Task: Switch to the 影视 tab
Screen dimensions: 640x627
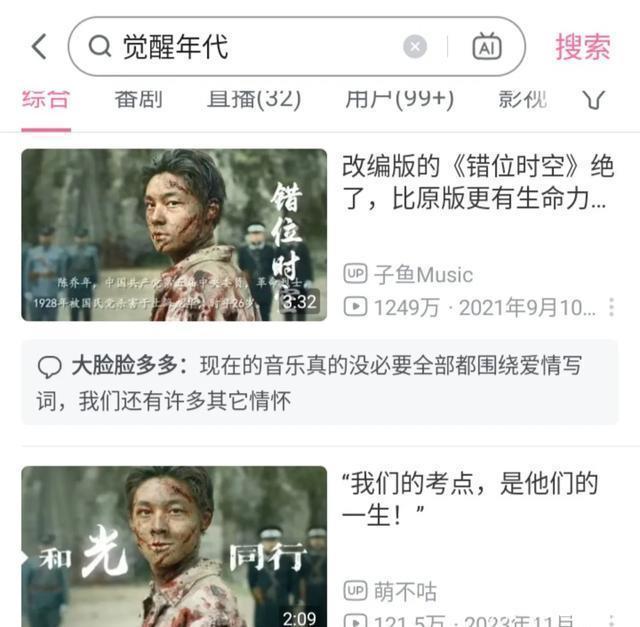Action: pos(522,100)
